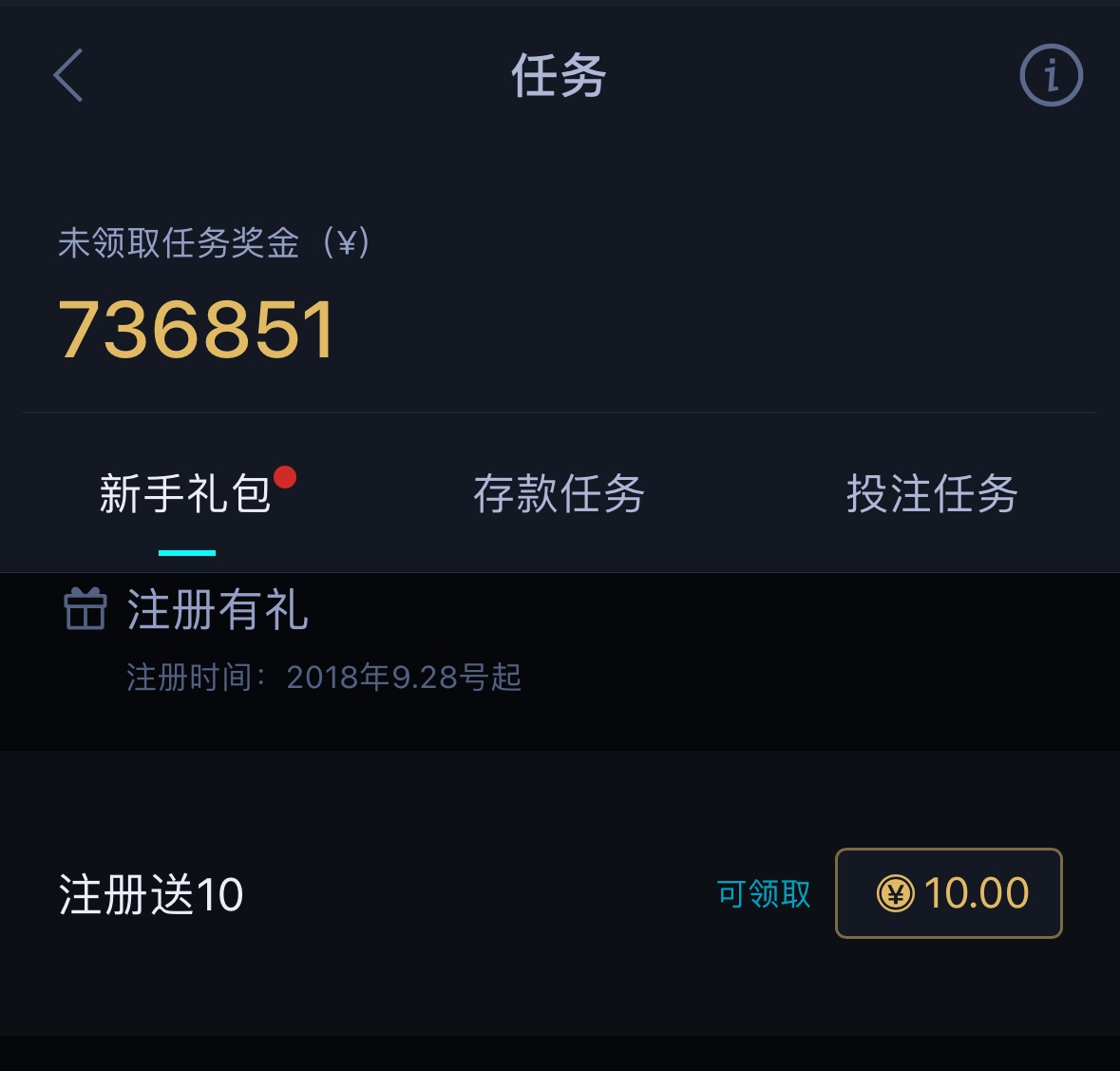Image resolution: width=1120 pixels, height=1071 pixels.
Task: Switch to the 存款任务 tab
Action: click(x=559, y=494)
